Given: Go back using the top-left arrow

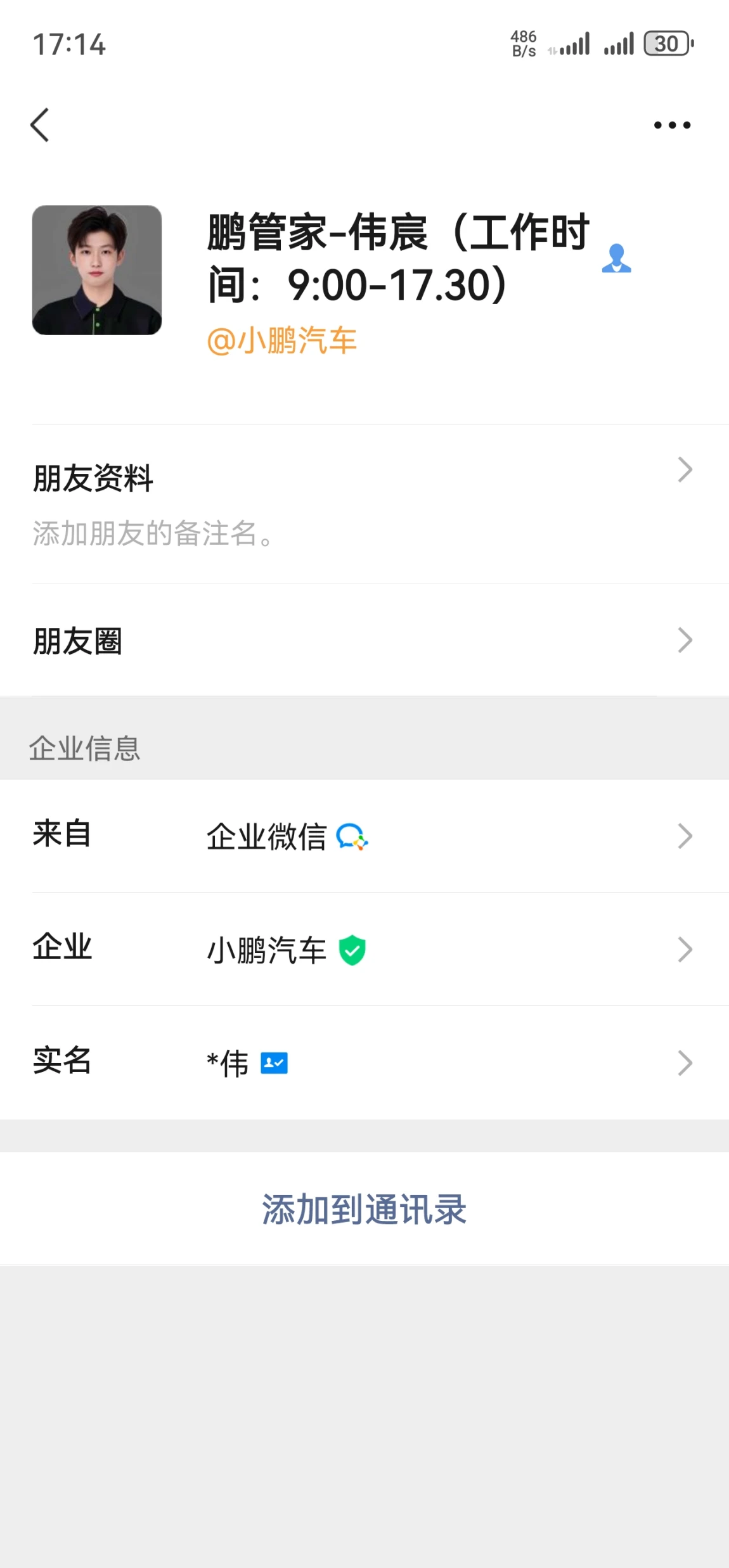Looking at the screenshot, I should tap(40, 125).
